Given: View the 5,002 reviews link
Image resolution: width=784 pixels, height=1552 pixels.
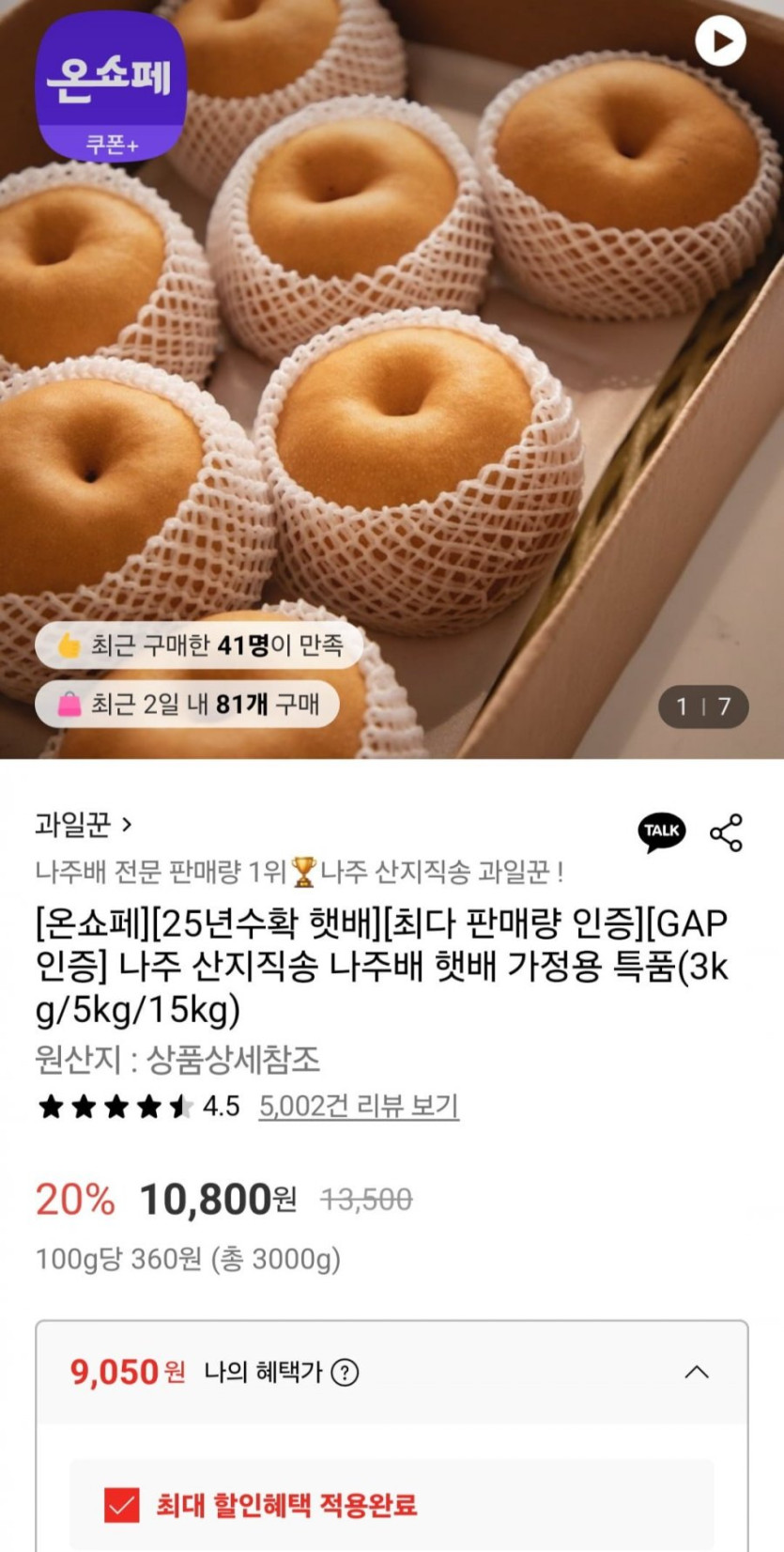Looking at the screenshot, I should [359, 1106].
